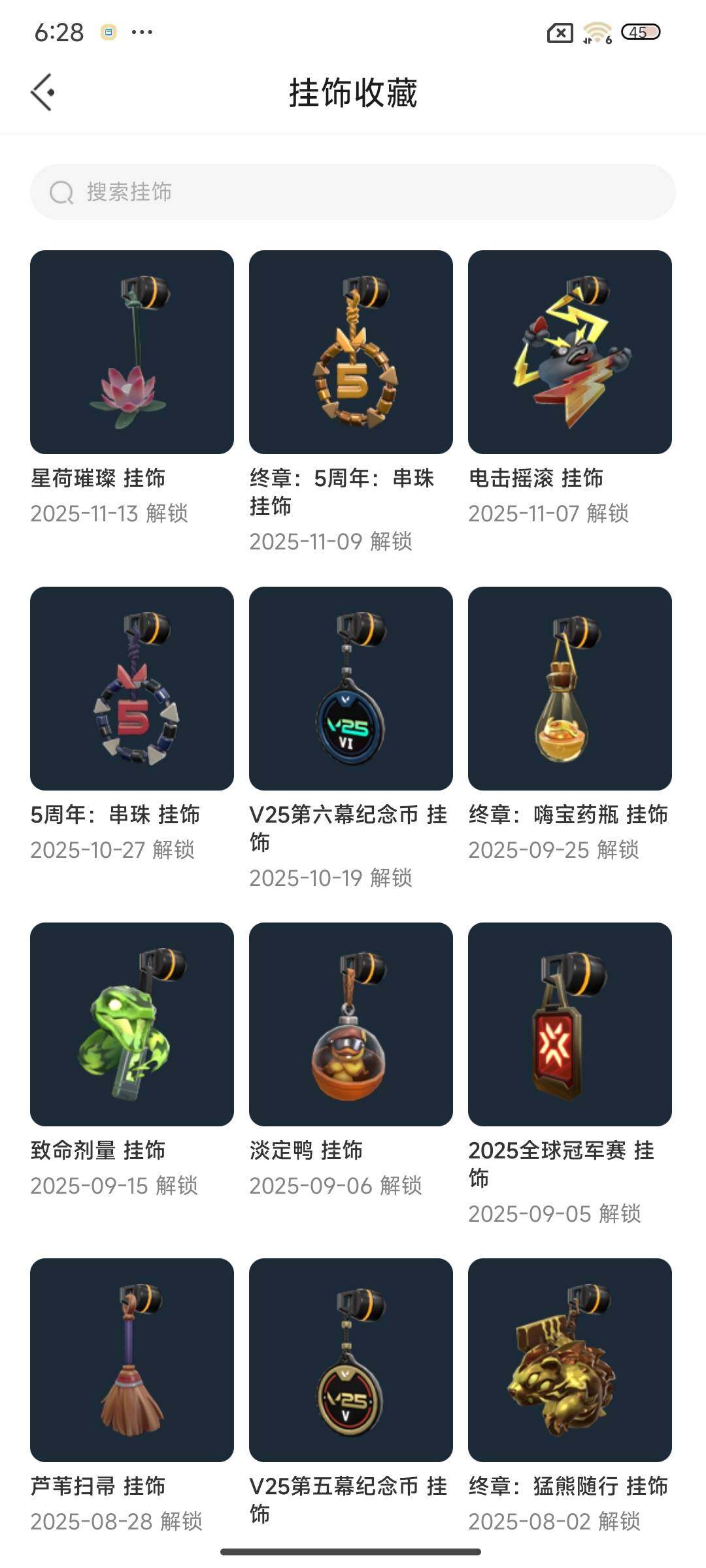Select the 电击摇滚 挂饰 card
Screen dimensions: 706x1568
coord(570,352)
